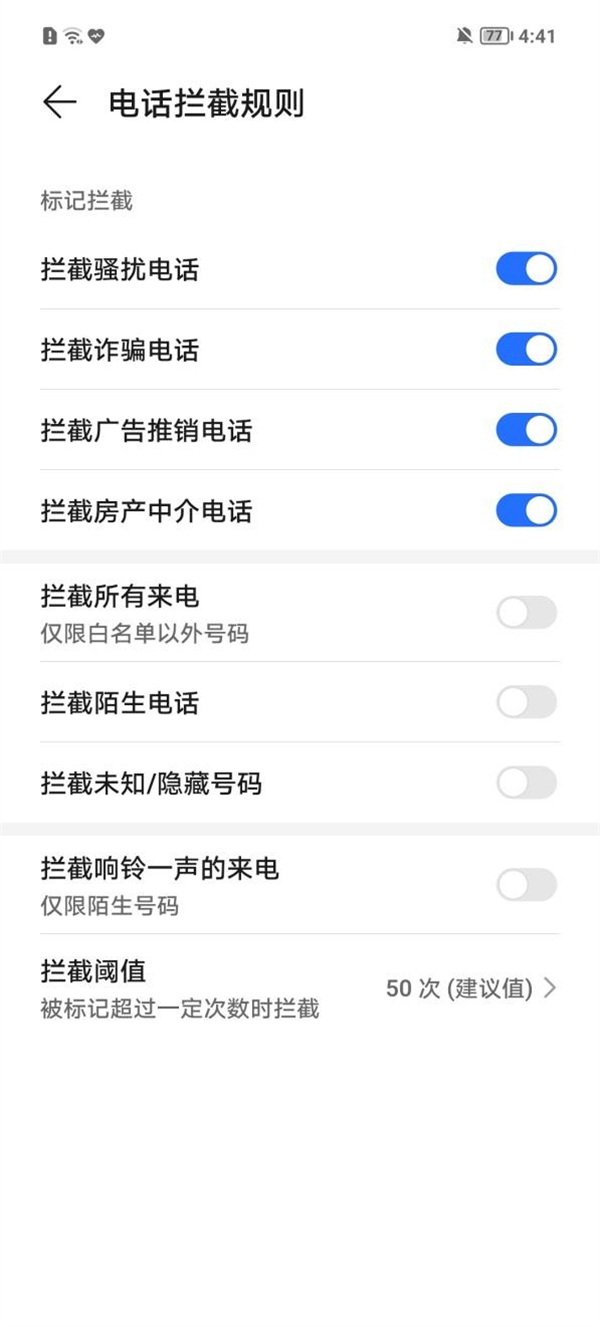Go back from 电话拦截规则
The height and width of the screenshot is (1327, 600).
[60, 103]
